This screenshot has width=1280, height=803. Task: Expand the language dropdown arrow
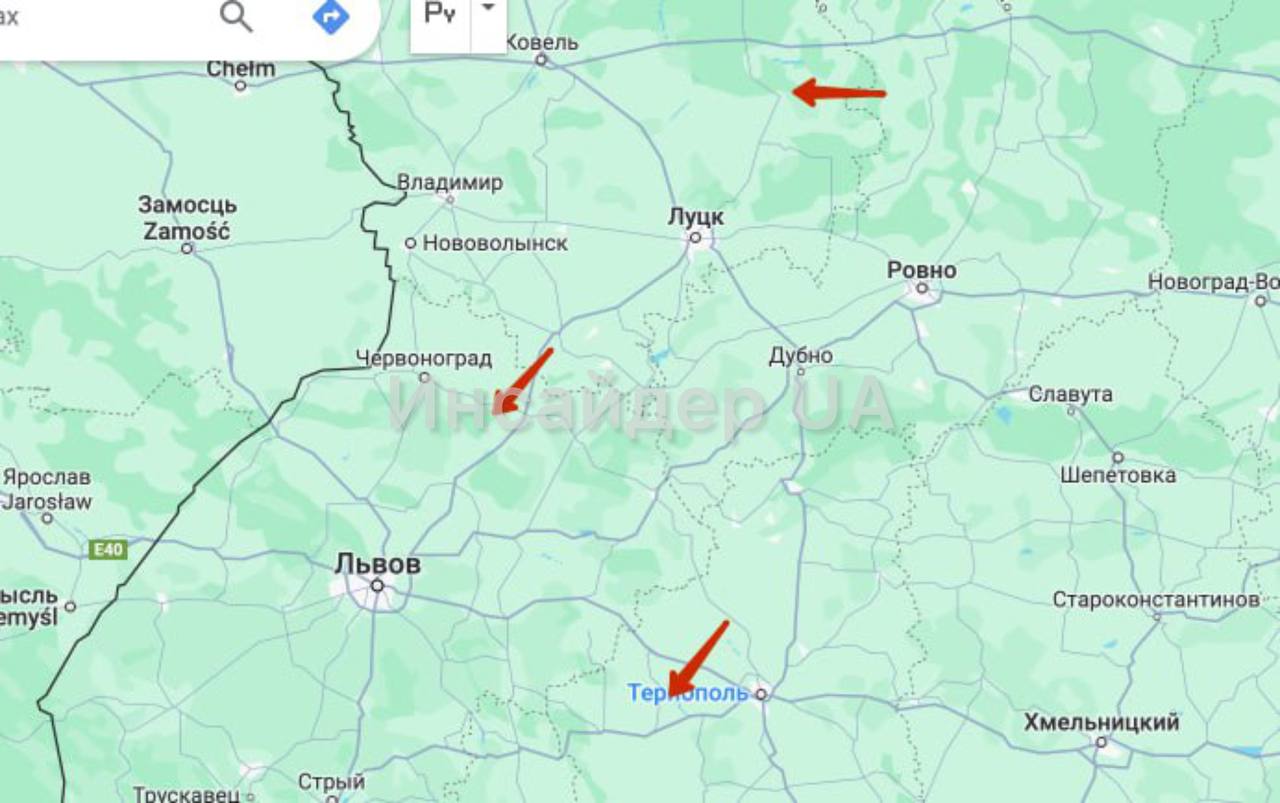[x=488, y=8]
